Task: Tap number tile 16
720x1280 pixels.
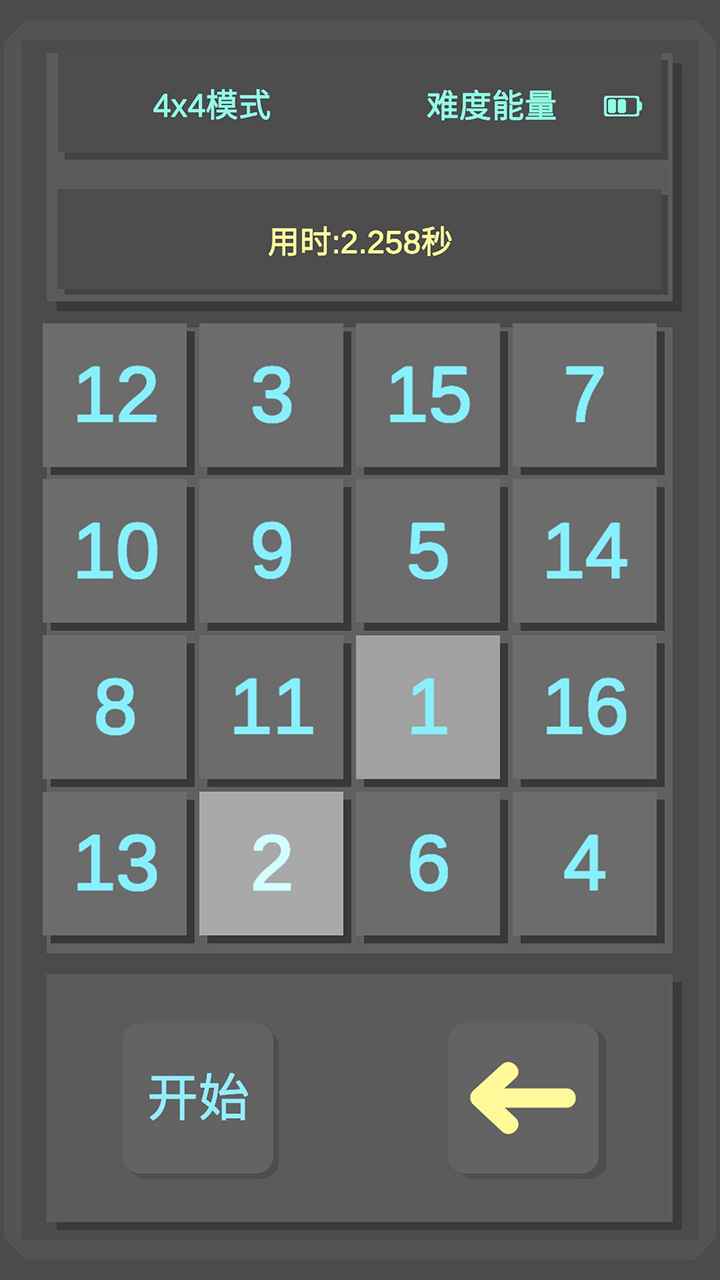Action: [x=584, y=707]
